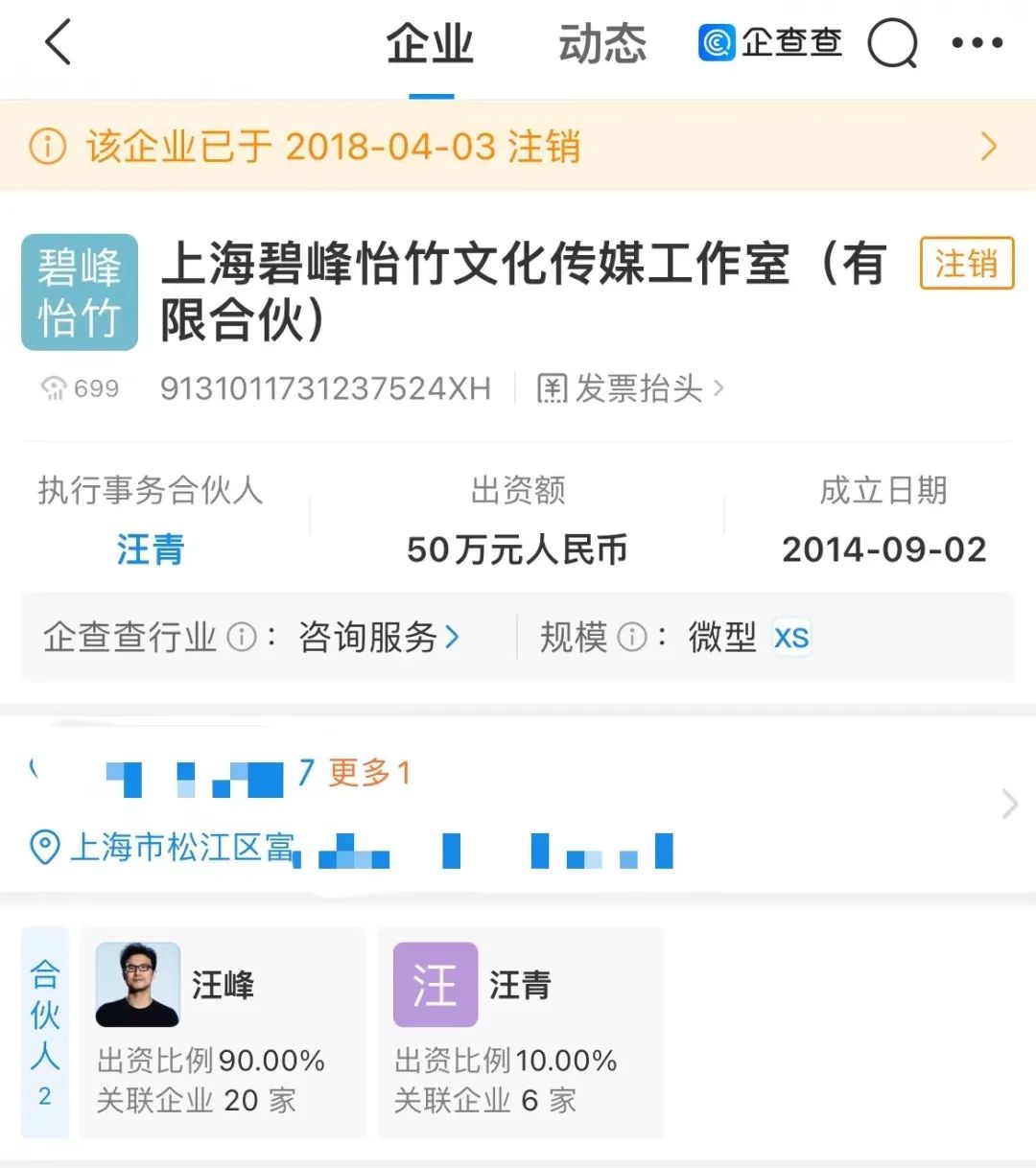Go back using the top-left arrow
This screenshot has width=1036, height=1168.
[x=59, y=44]
